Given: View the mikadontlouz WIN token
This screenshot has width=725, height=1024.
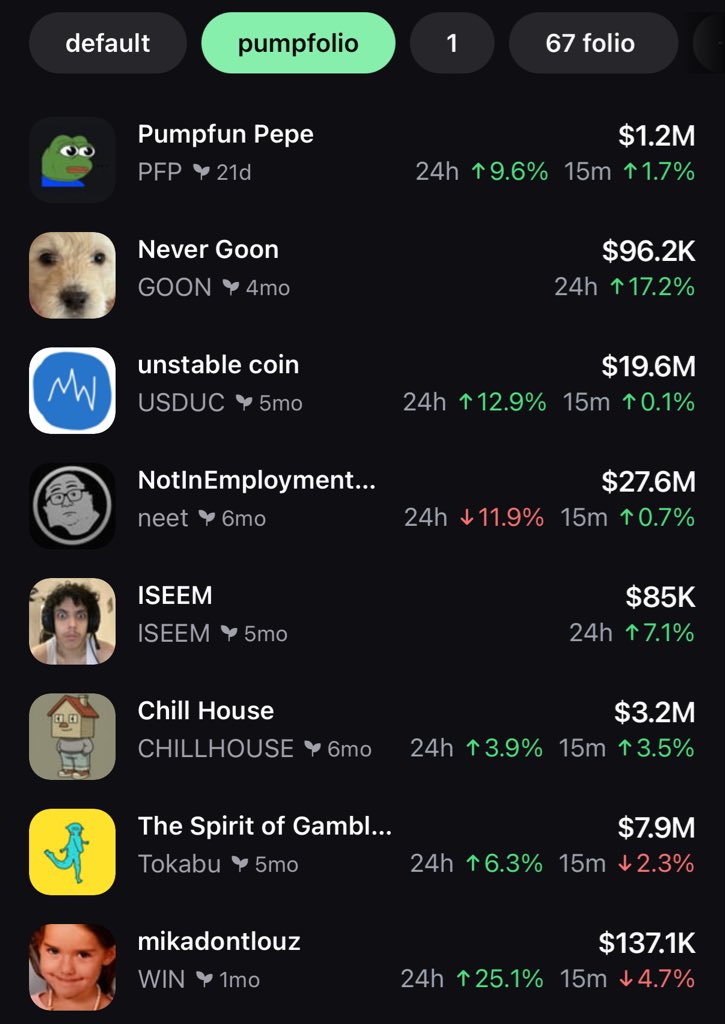Looking at the screenshot, I should point(362,960).
